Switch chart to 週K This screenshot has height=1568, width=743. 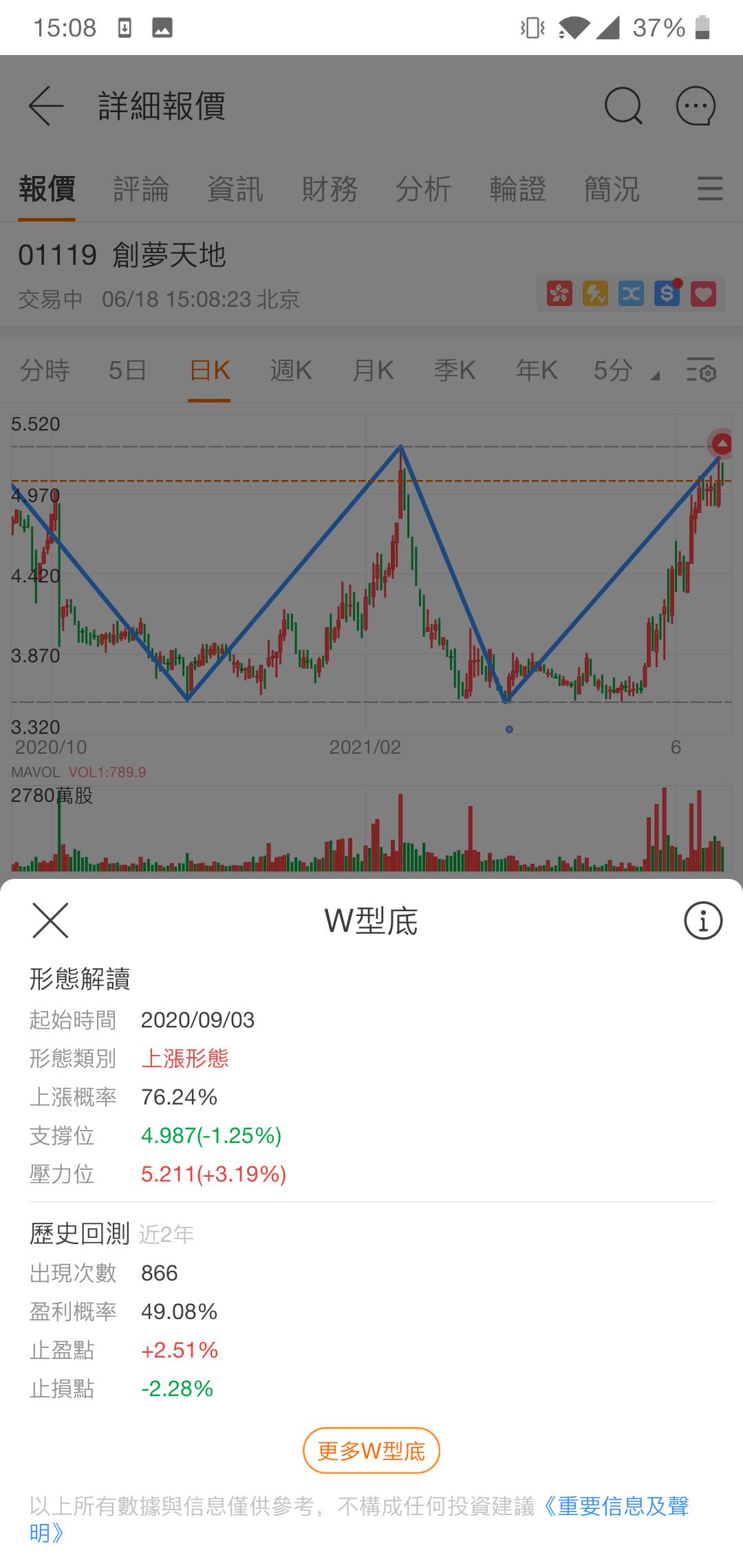point(291,371)
